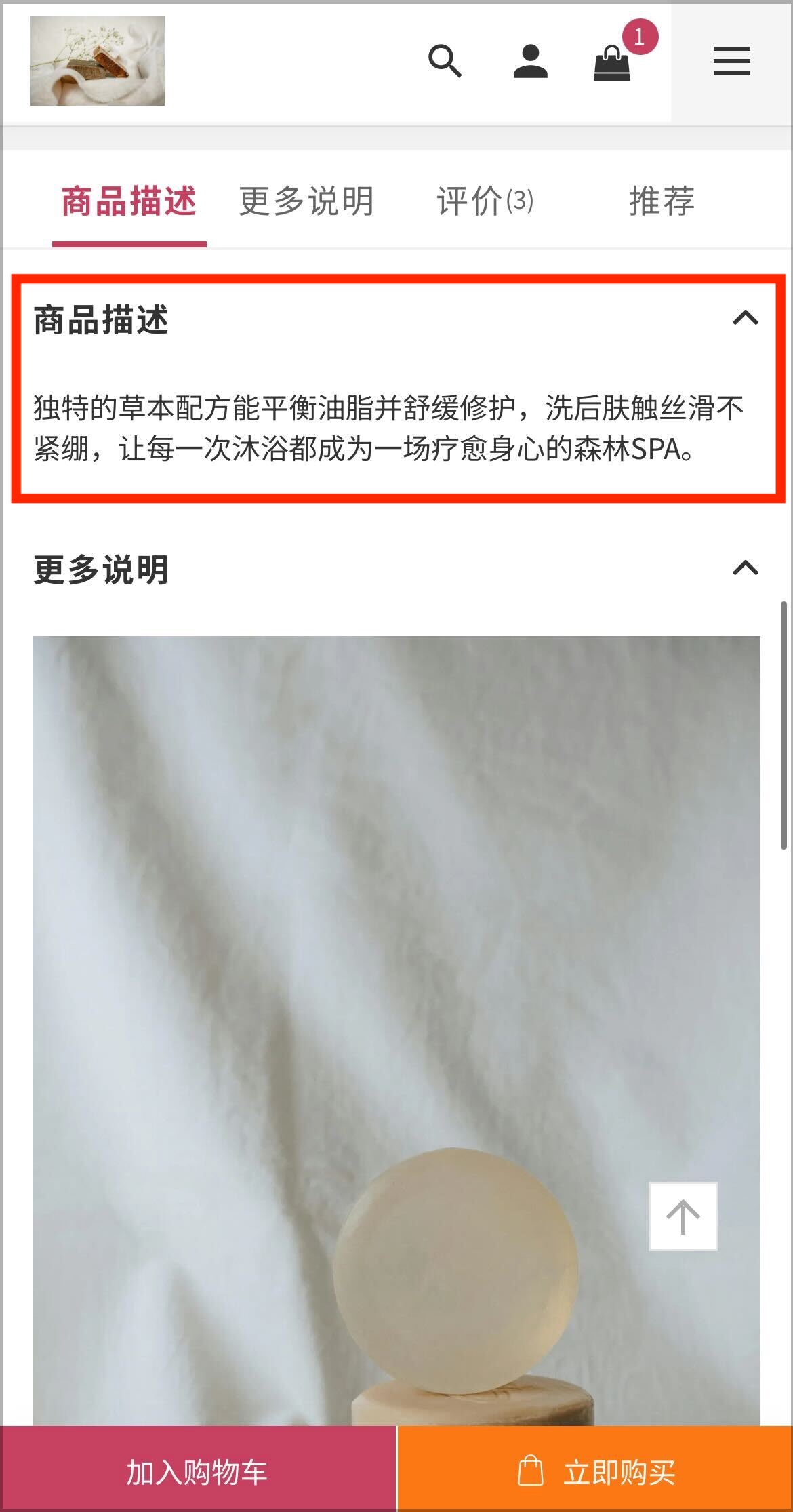Viewport: 793px width, 1512px height.
Task: Switch to the 更多说明 tab
Action: (x=306, y=201)
